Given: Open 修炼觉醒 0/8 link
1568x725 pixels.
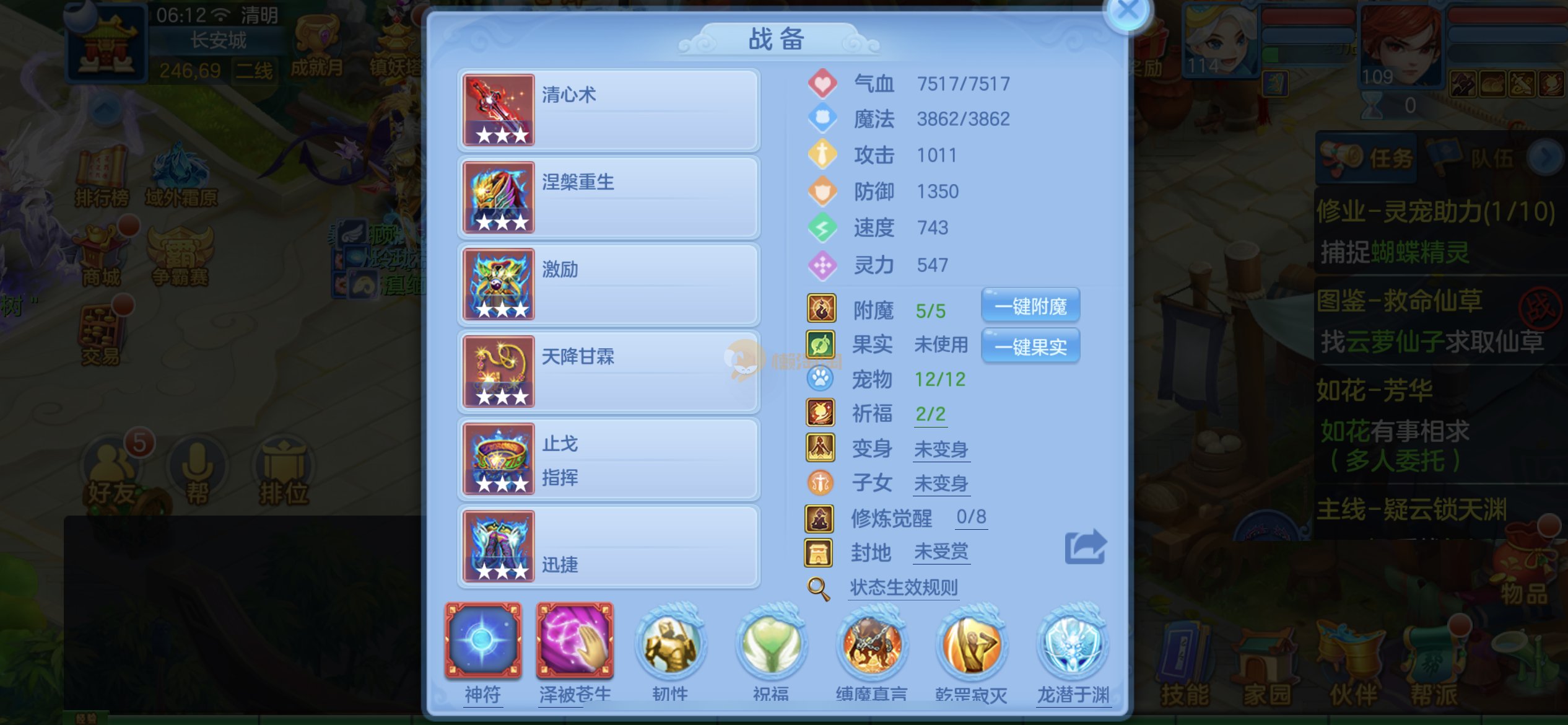Looking at the screenshot, I should coord(971,517).
